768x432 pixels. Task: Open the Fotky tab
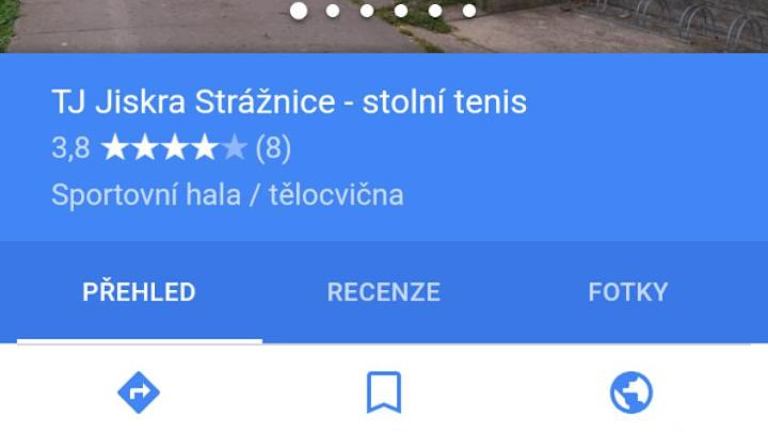628,292
